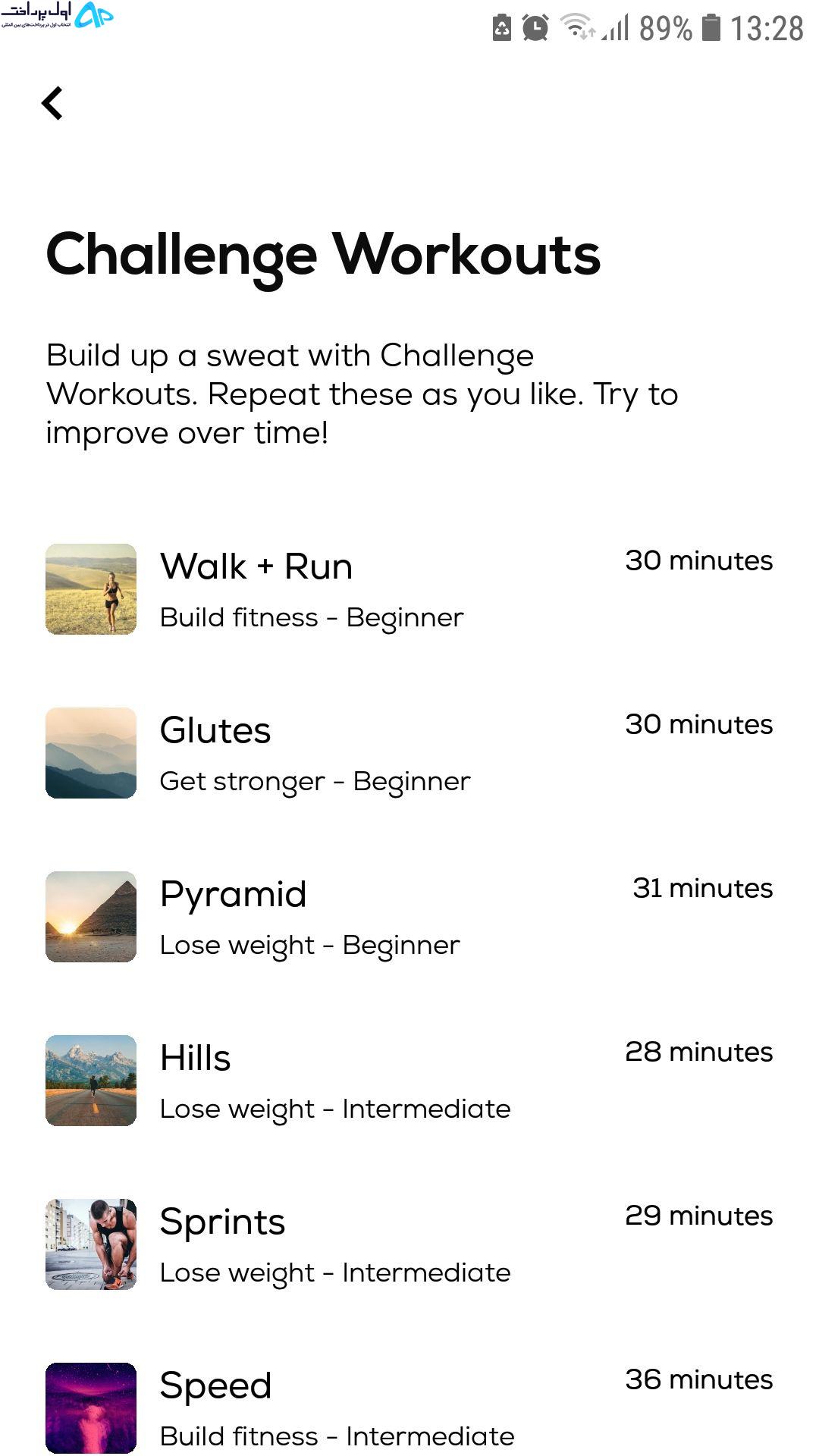Choose the Hills workout
The width and height of the screenshot is (819, 1456).
(x=409, y=1081)
